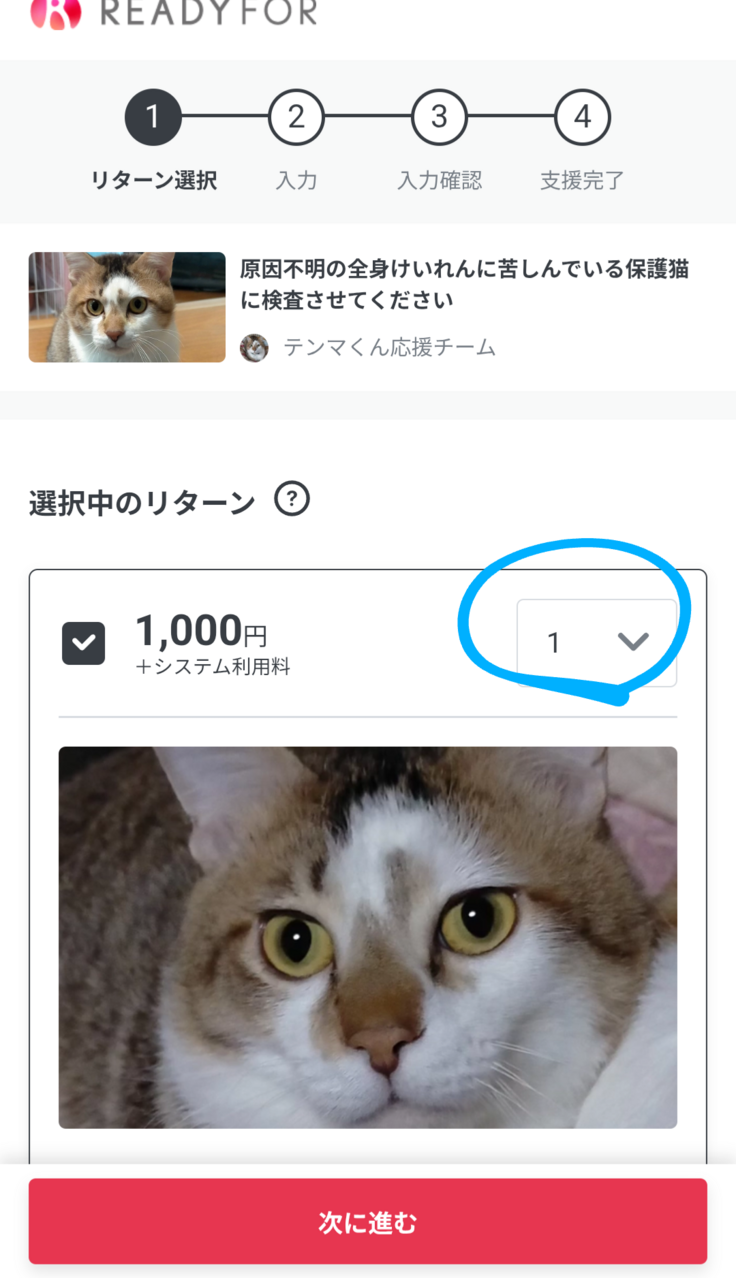Uncheck the 1,000円 return checkbox

84,643
